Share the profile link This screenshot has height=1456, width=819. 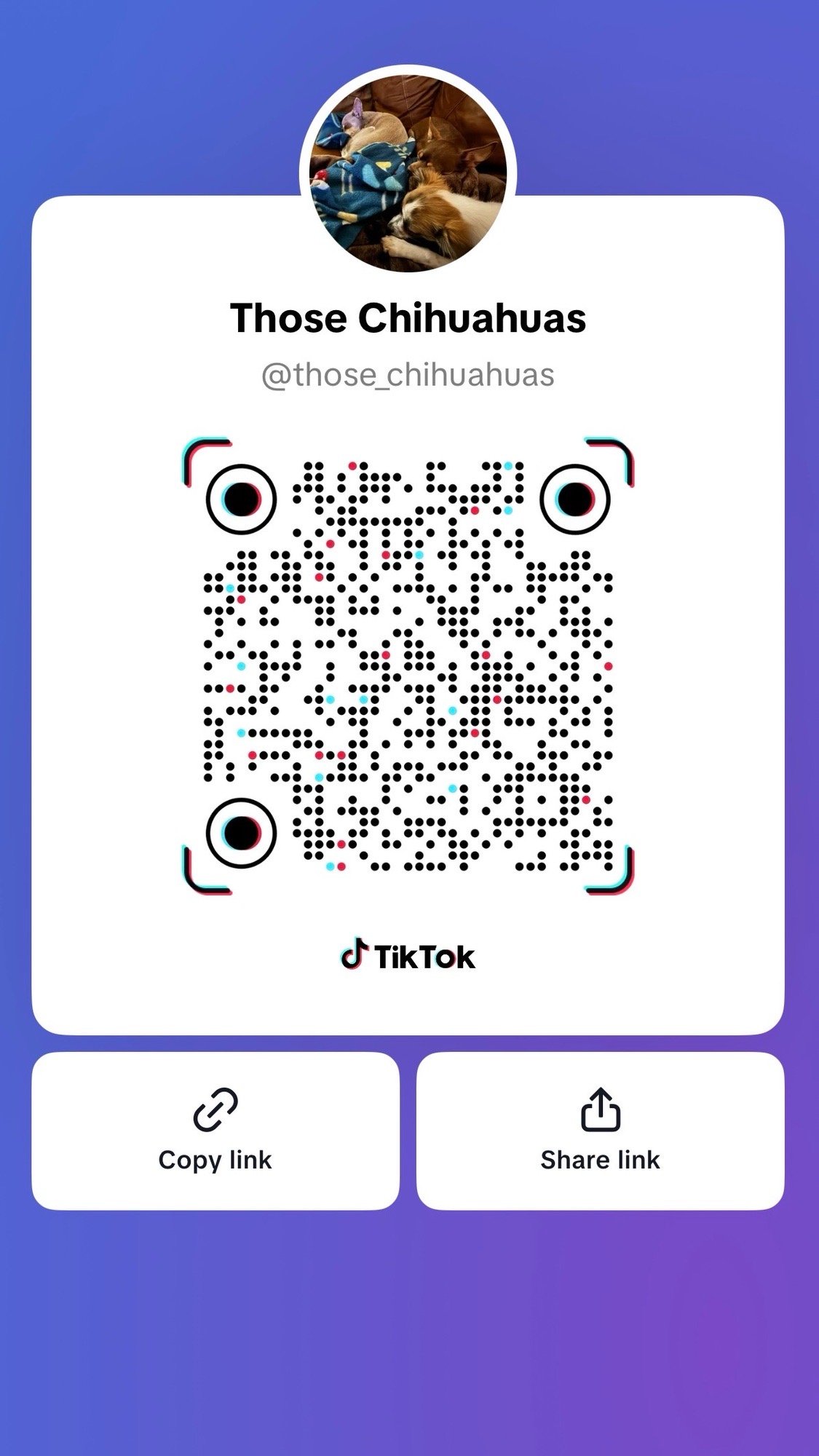pos(600,1130)
